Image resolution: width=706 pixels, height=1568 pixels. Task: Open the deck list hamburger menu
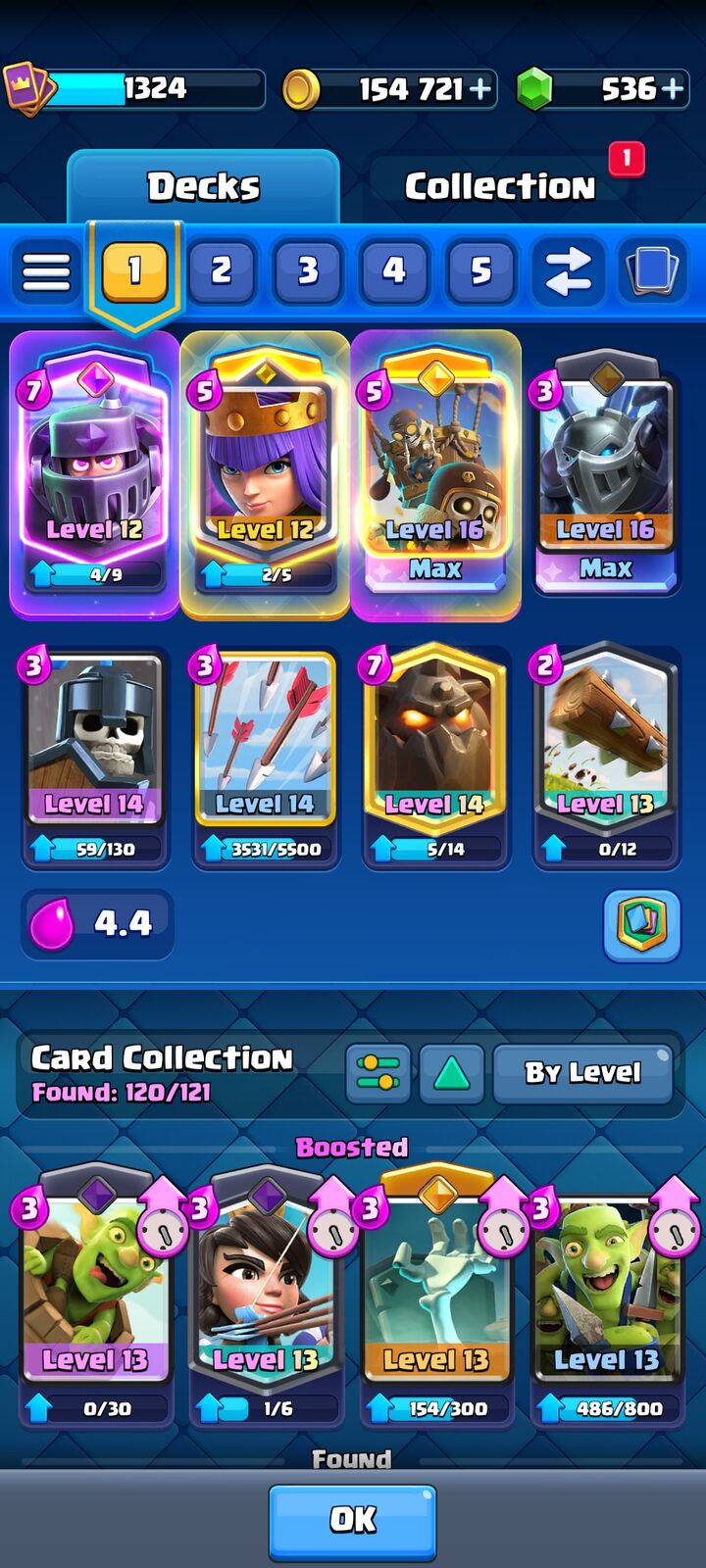click(46, 271)
